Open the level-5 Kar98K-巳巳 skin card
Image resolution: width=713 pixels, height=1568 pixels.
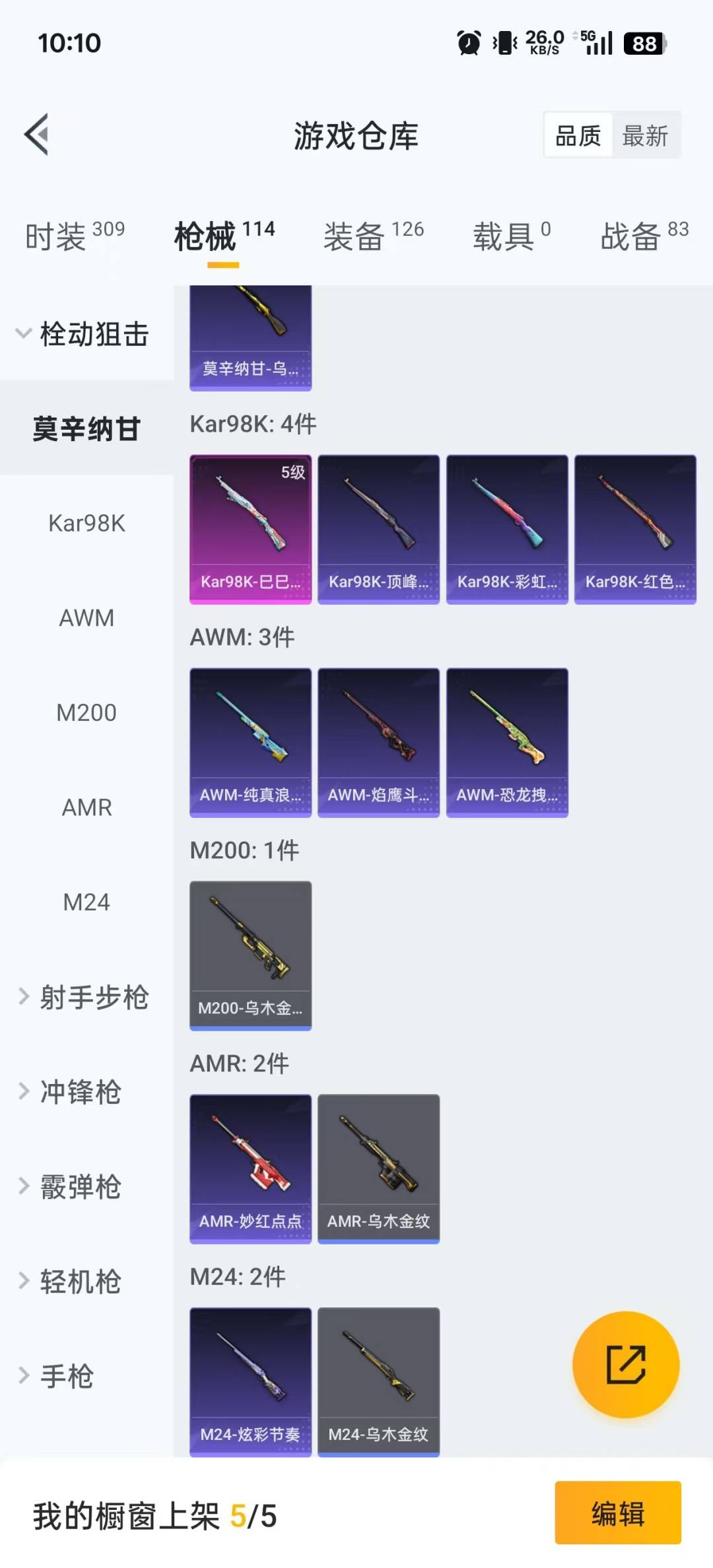(x=250, y=528)
